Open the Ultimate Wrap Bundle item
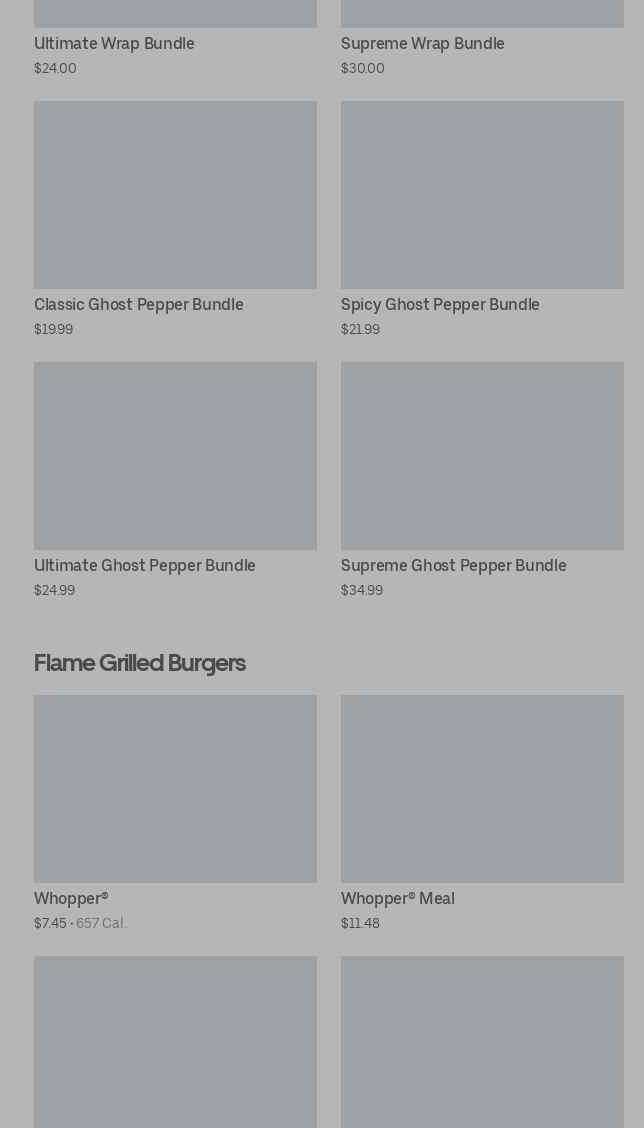 click(114, 44)
